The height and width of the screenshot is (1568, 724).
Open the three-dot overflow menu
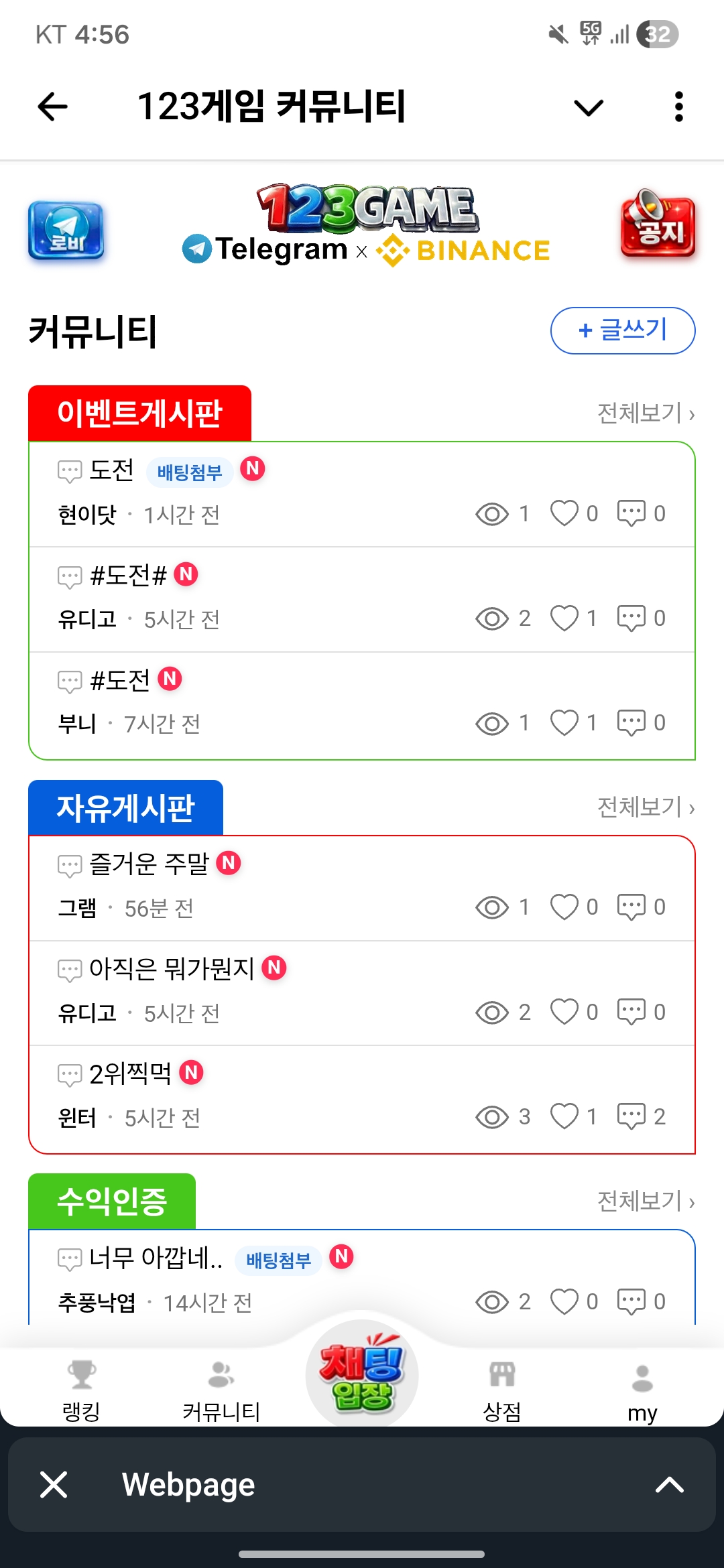click(x=678, y=107)
